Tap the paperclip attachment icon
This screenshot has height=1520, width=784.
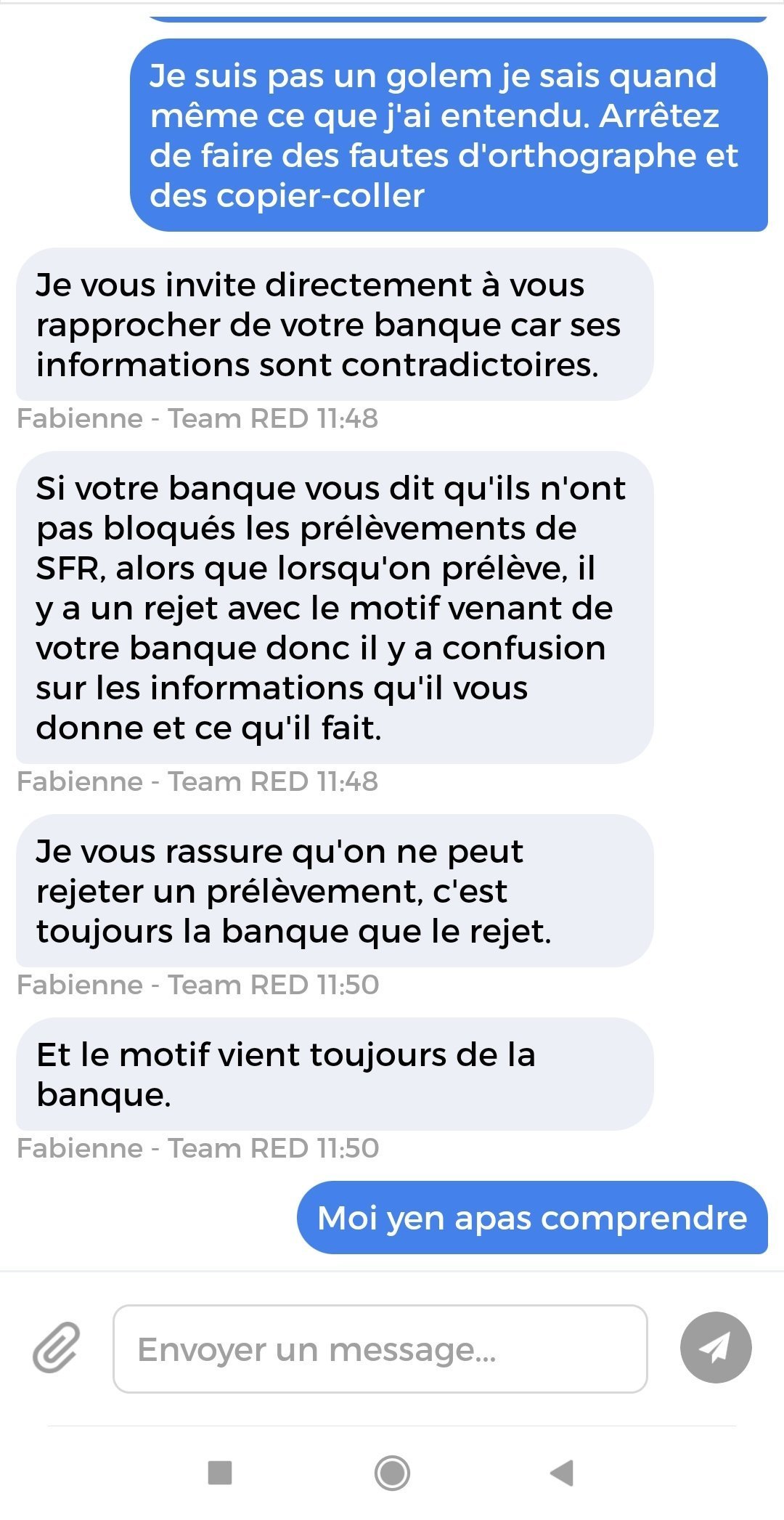[57, 1348]
